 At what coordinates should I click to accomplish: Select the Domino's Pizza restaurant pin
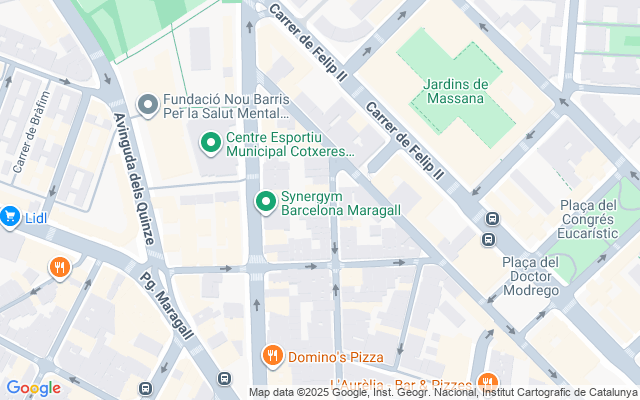point(272,355)
